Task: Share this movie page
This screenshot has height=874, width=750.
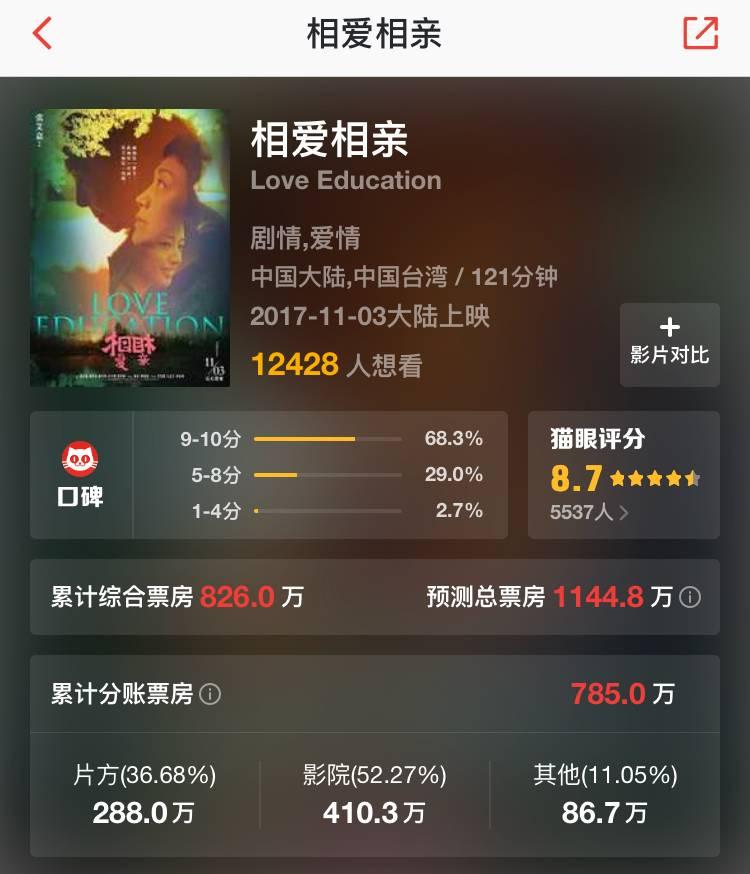Action: (x=700, y=34)
